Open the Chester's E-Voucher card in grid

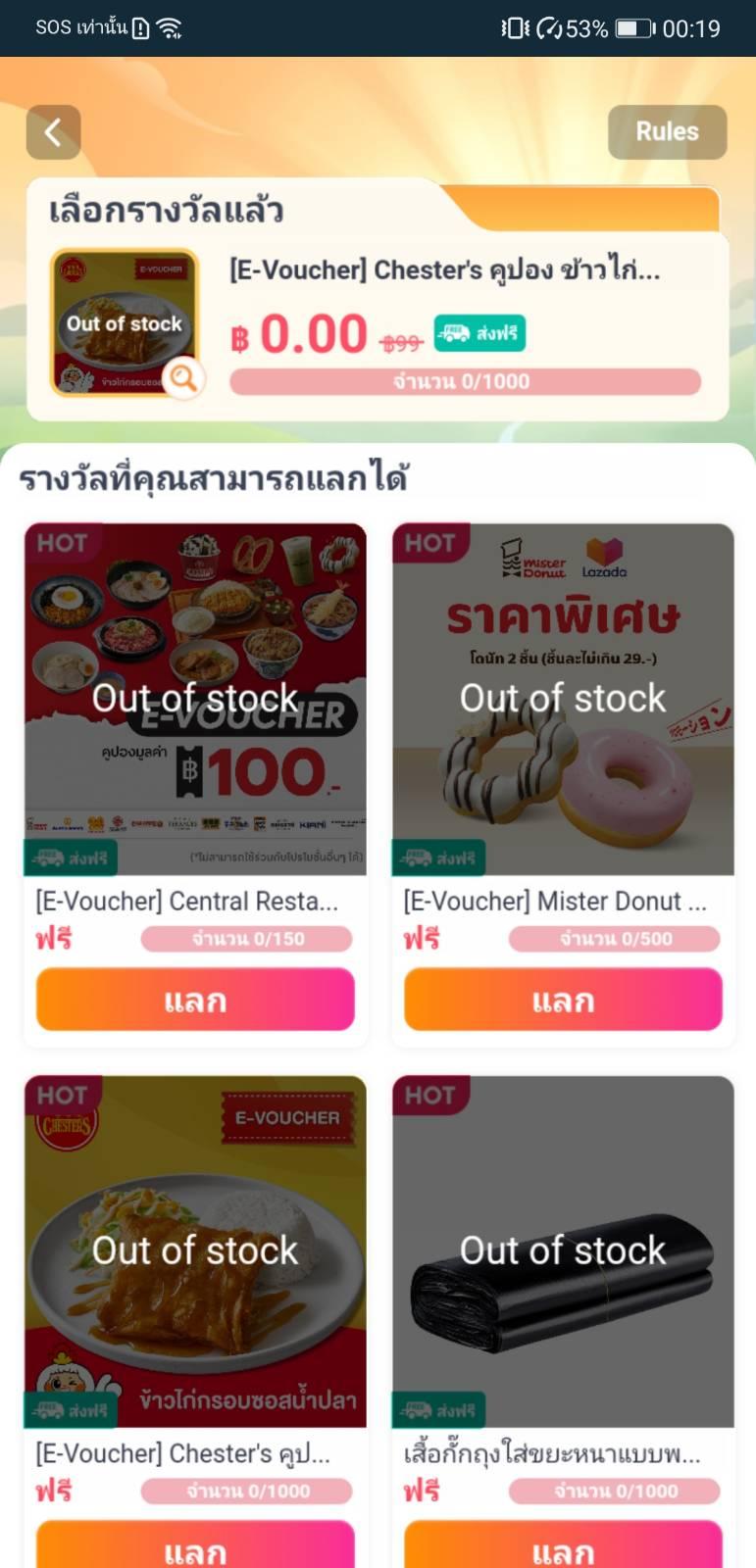tap(195, 1250)
